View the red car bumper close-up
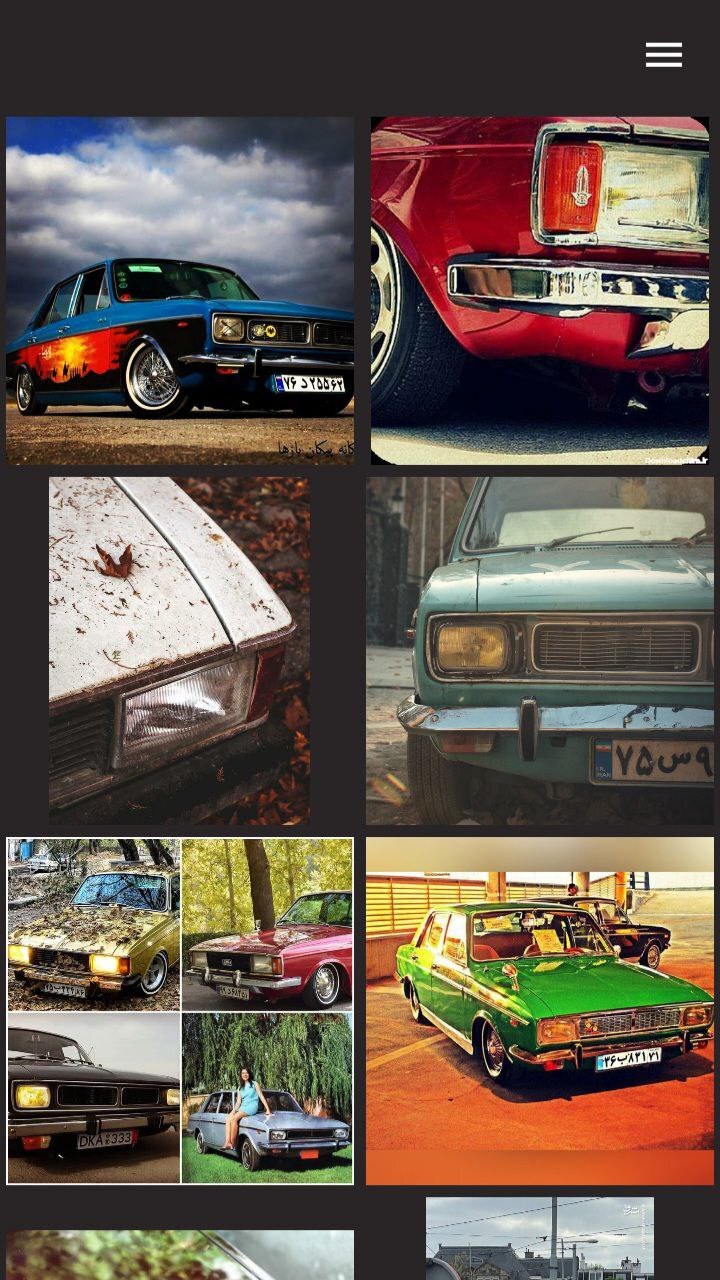This screenshot has height=1280, width=720. [x=540, y=291]
